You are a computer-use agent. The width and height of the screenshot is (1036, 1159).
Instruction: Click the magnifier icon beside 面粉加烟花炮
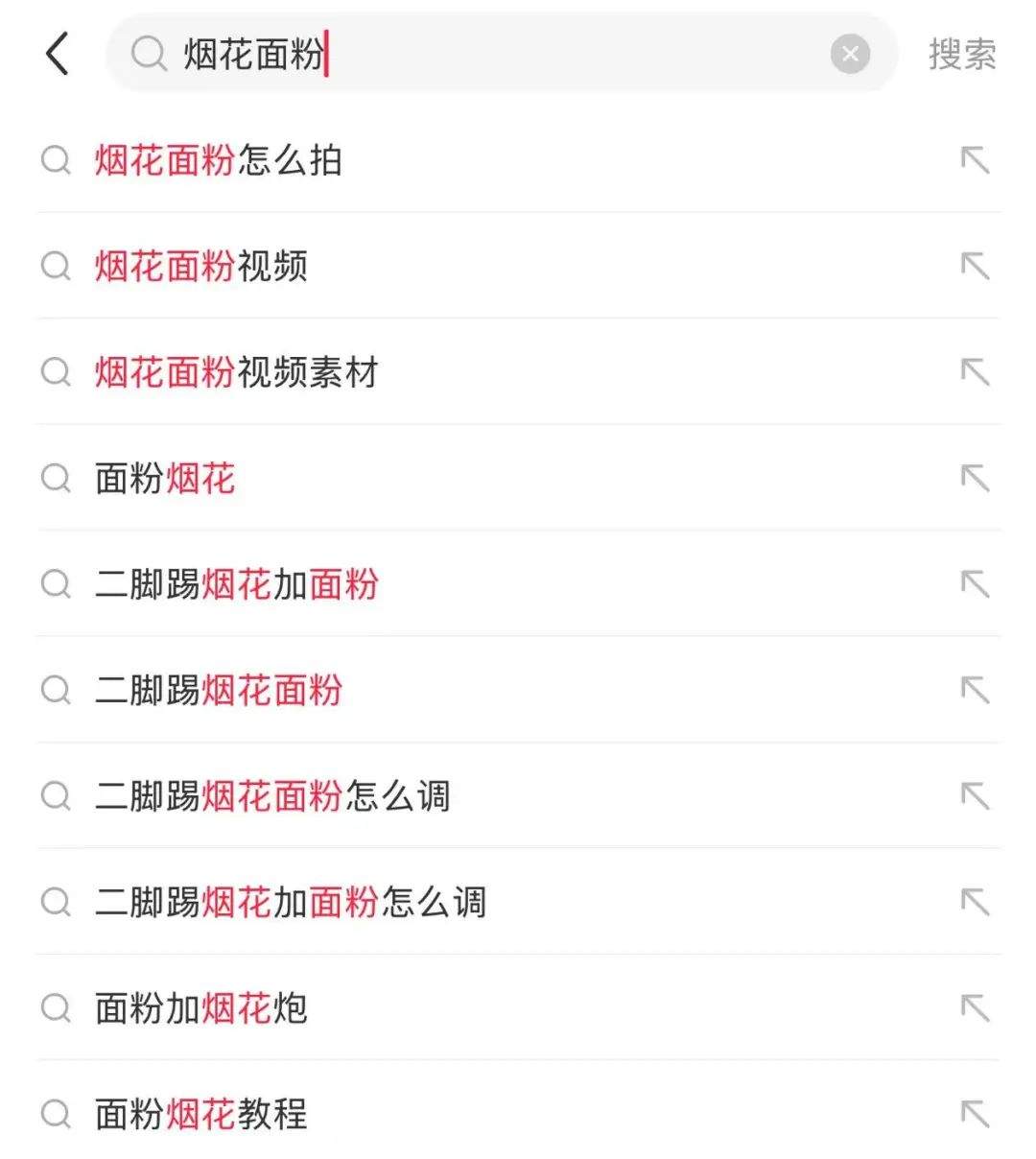coord(55,1008)
